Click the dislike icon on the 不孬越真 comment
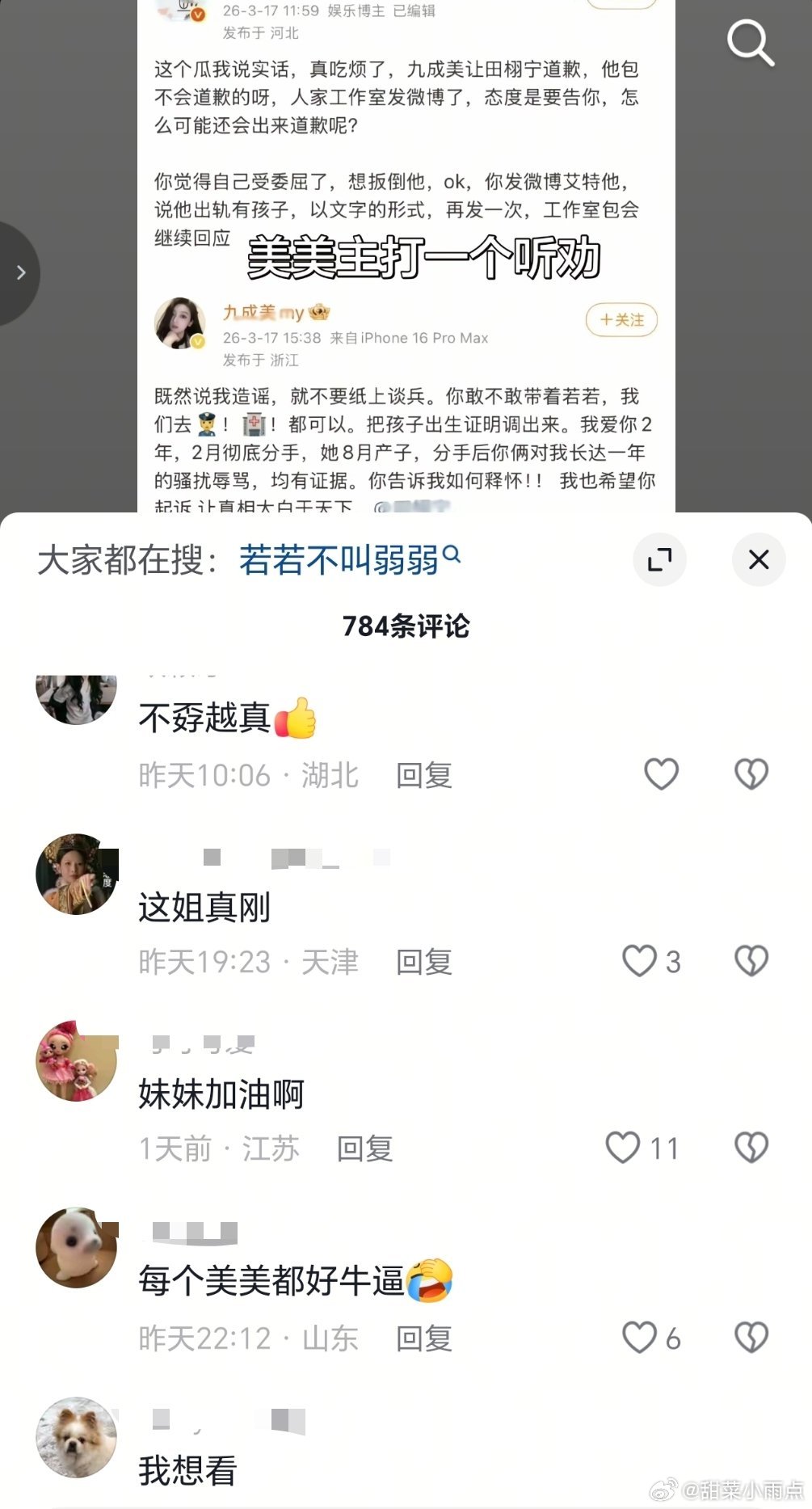 [751, 774]
